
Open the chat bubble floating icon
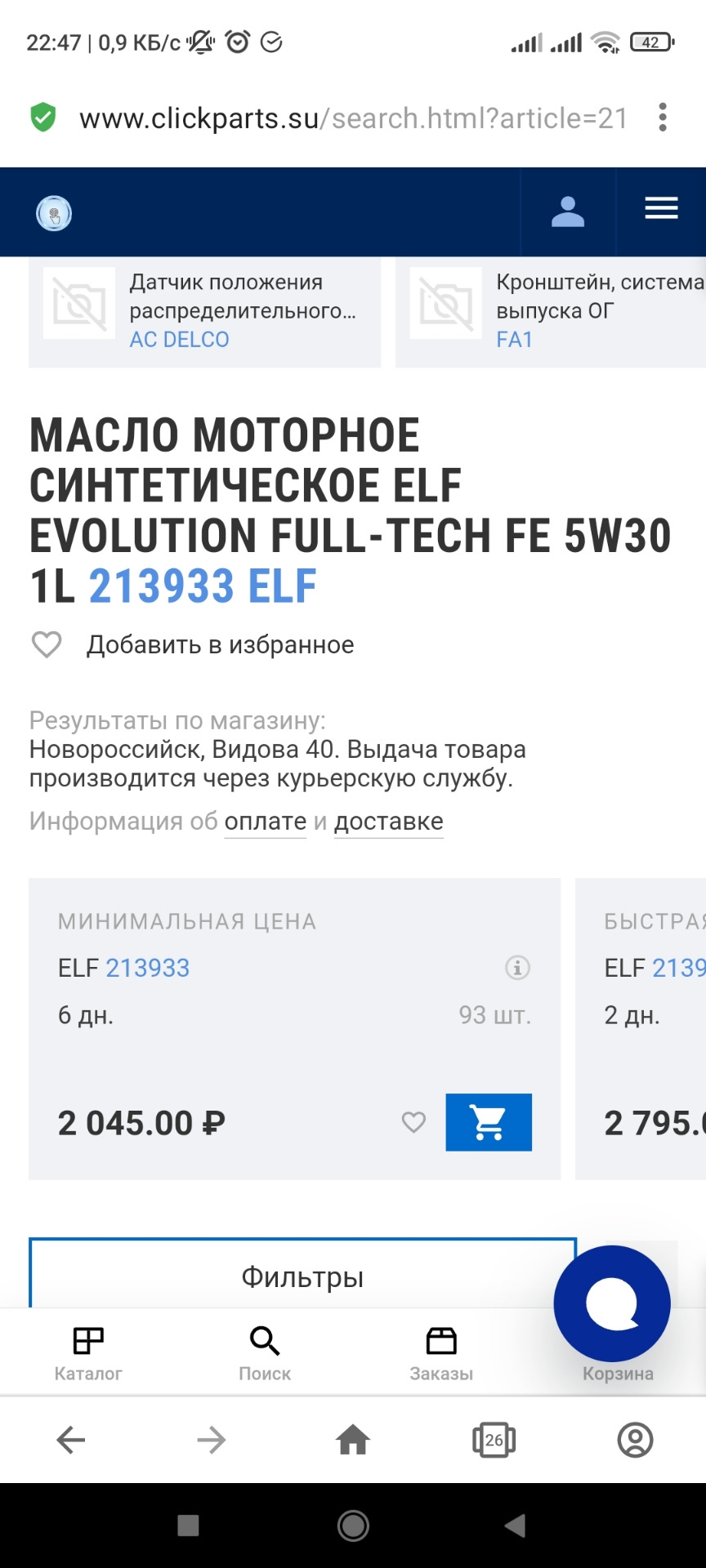pos(612,1303)
